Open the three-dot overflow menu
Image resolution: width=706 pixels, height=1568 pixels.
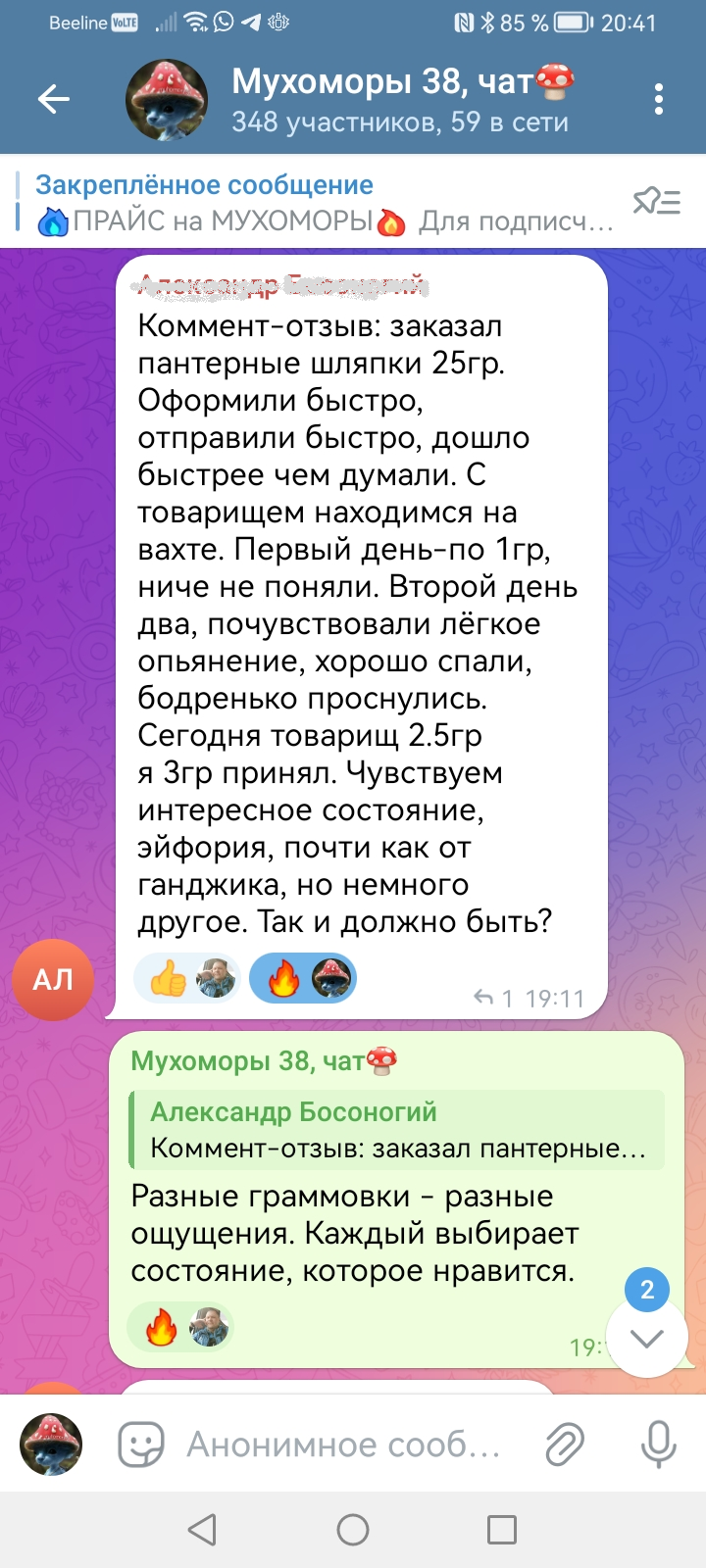click(x=658, y=99)
